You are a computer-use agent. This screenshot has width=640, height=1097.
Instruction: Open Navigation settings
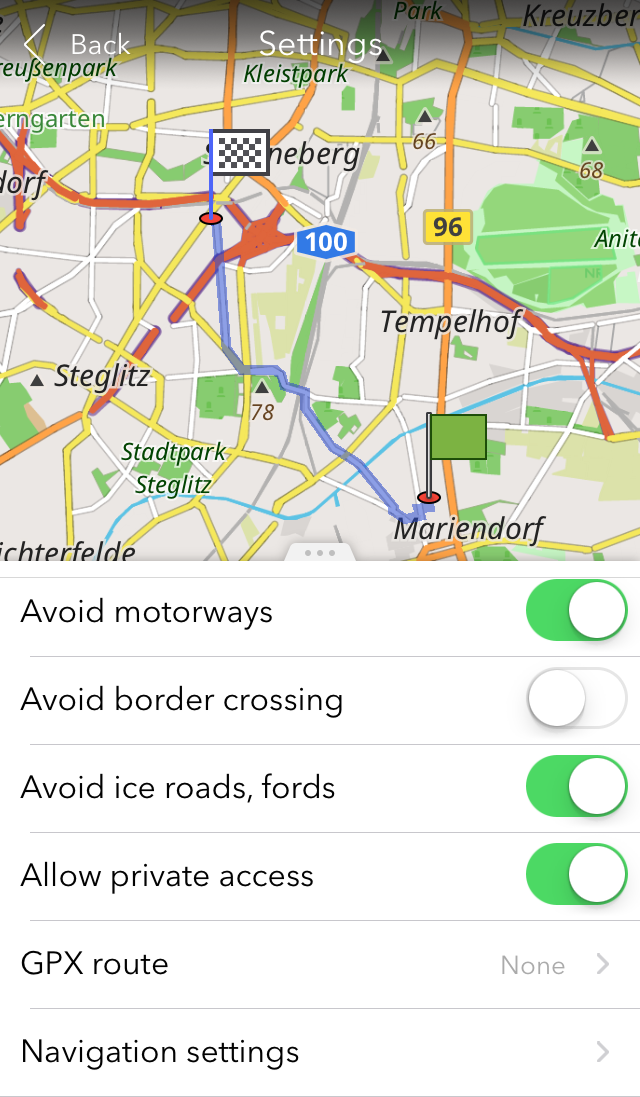click(x=320, y=1052)
